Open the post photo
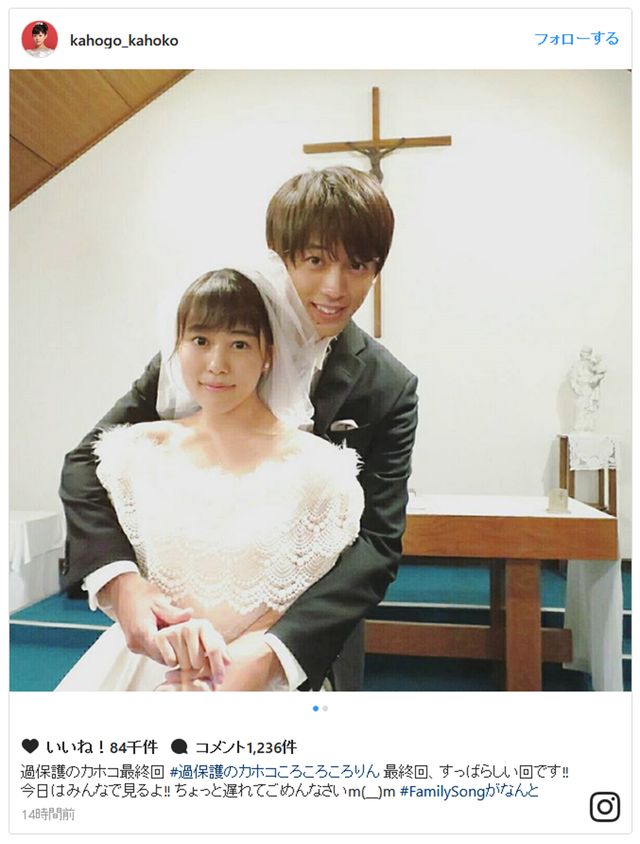Image resolution: width=640 pixels, height=844 pixels. click(x=320, y=380)
